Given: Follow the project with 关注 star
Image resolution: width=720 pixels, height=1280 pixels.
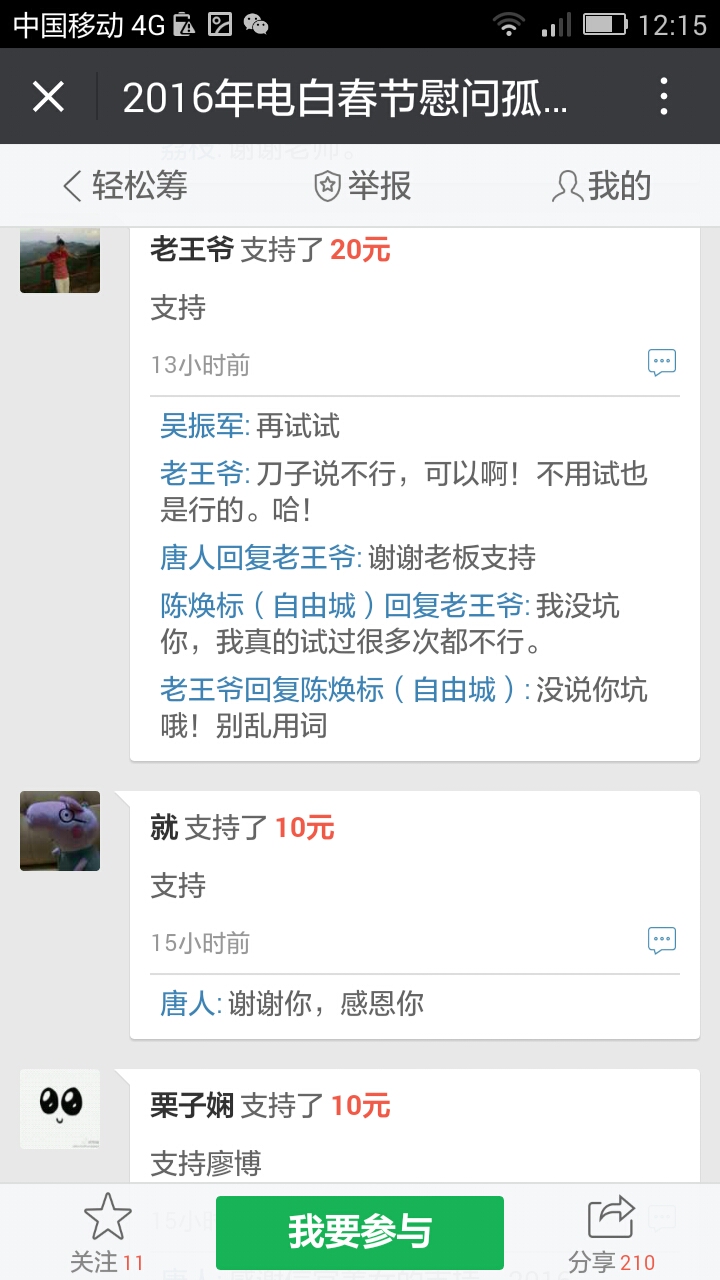Looking at the screenshot, I should pos(107,1232).
